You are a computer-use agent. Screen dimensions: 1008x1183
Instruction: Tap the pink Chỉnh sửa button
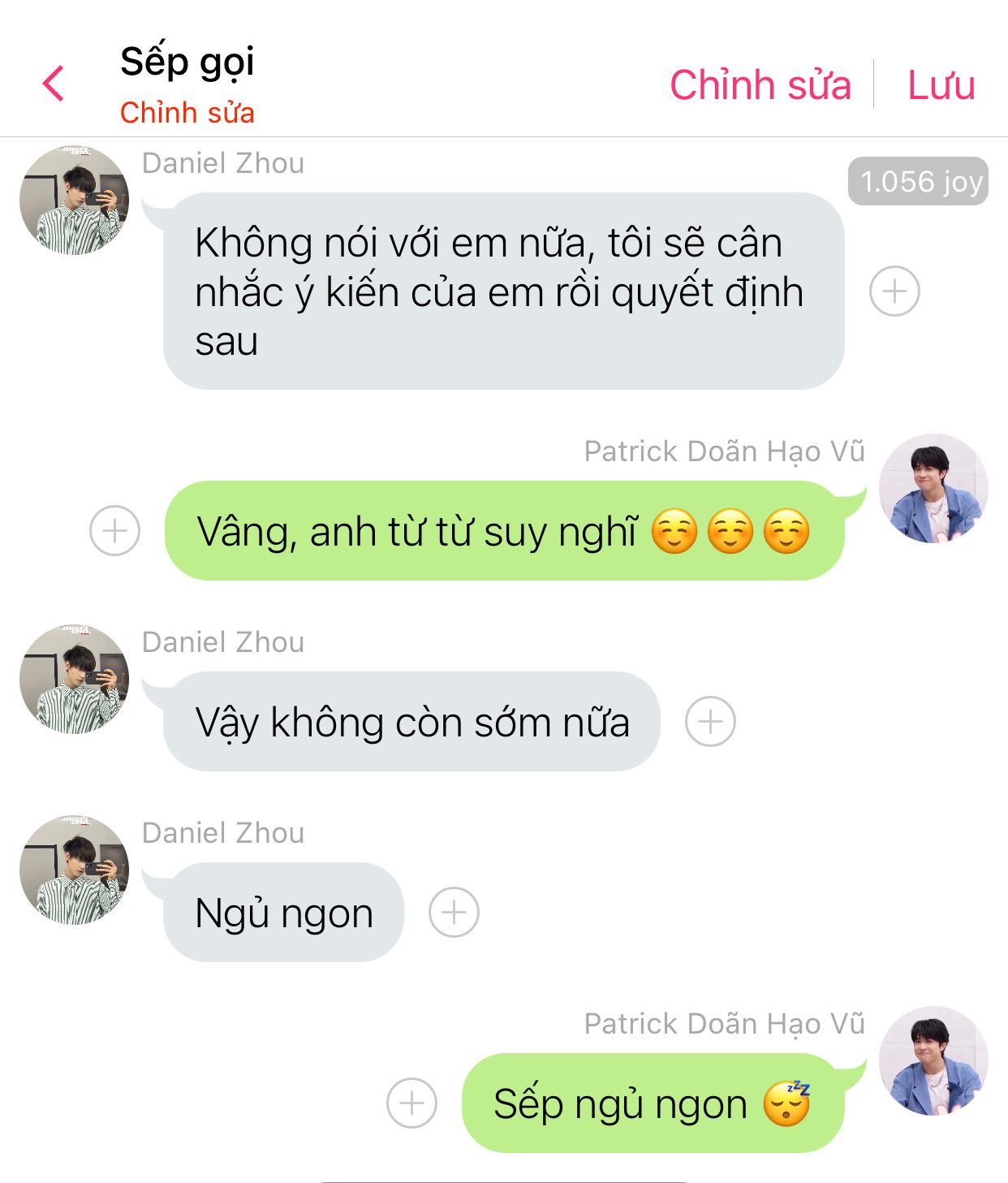760,85
